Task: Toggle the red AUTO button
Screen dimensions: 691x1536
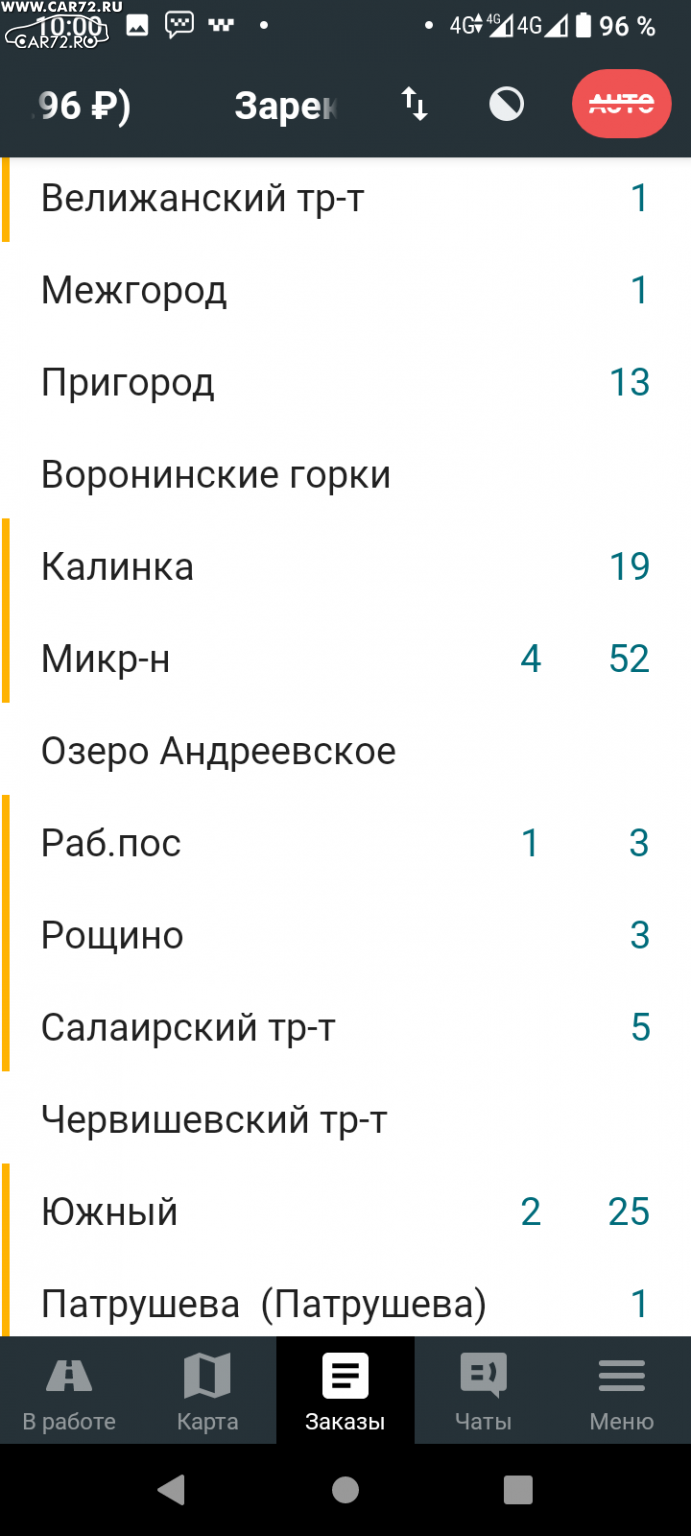Action: coord(621,104)
